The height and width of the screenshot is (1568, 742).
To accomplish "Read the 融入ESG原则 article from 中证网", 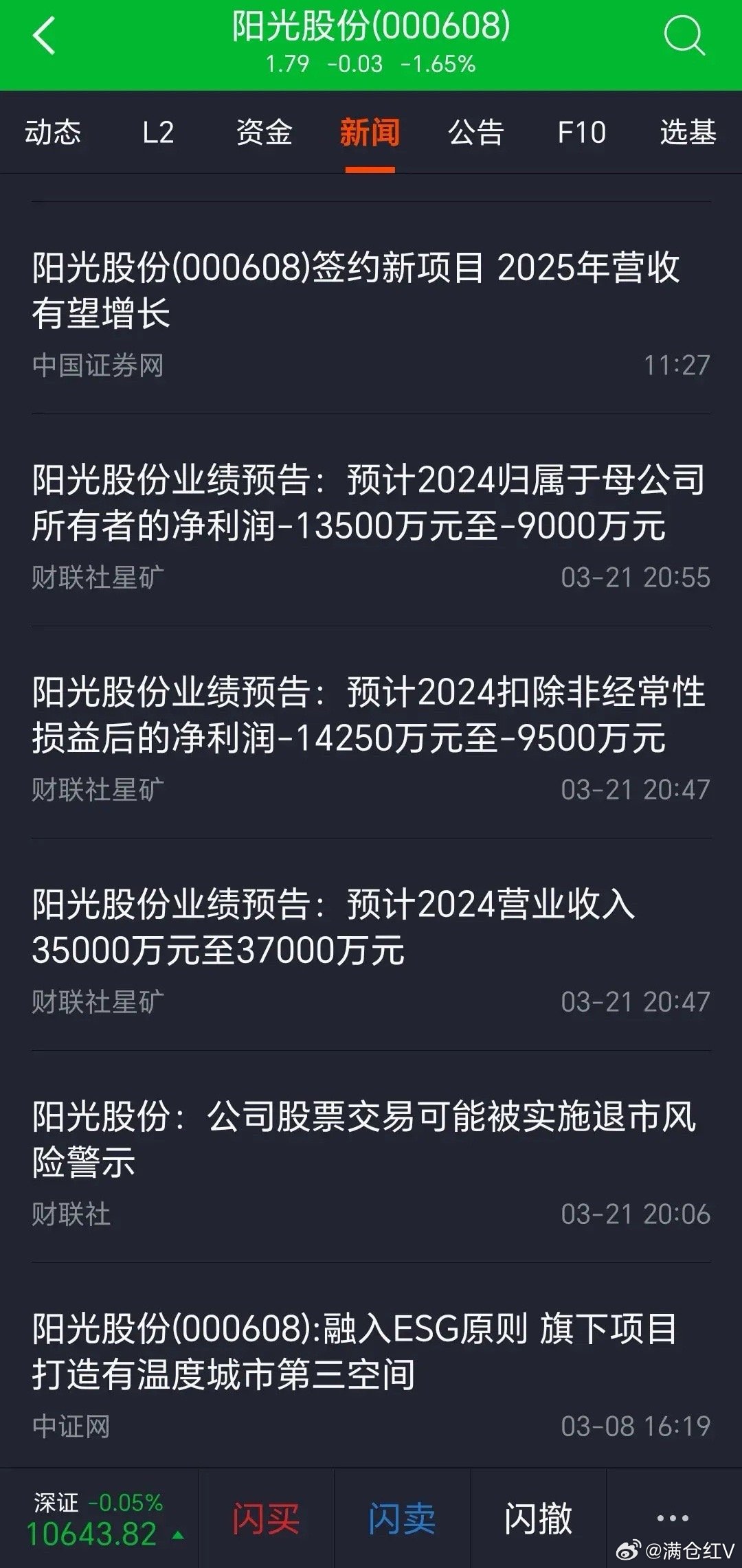I will (x=355, y=1352).
